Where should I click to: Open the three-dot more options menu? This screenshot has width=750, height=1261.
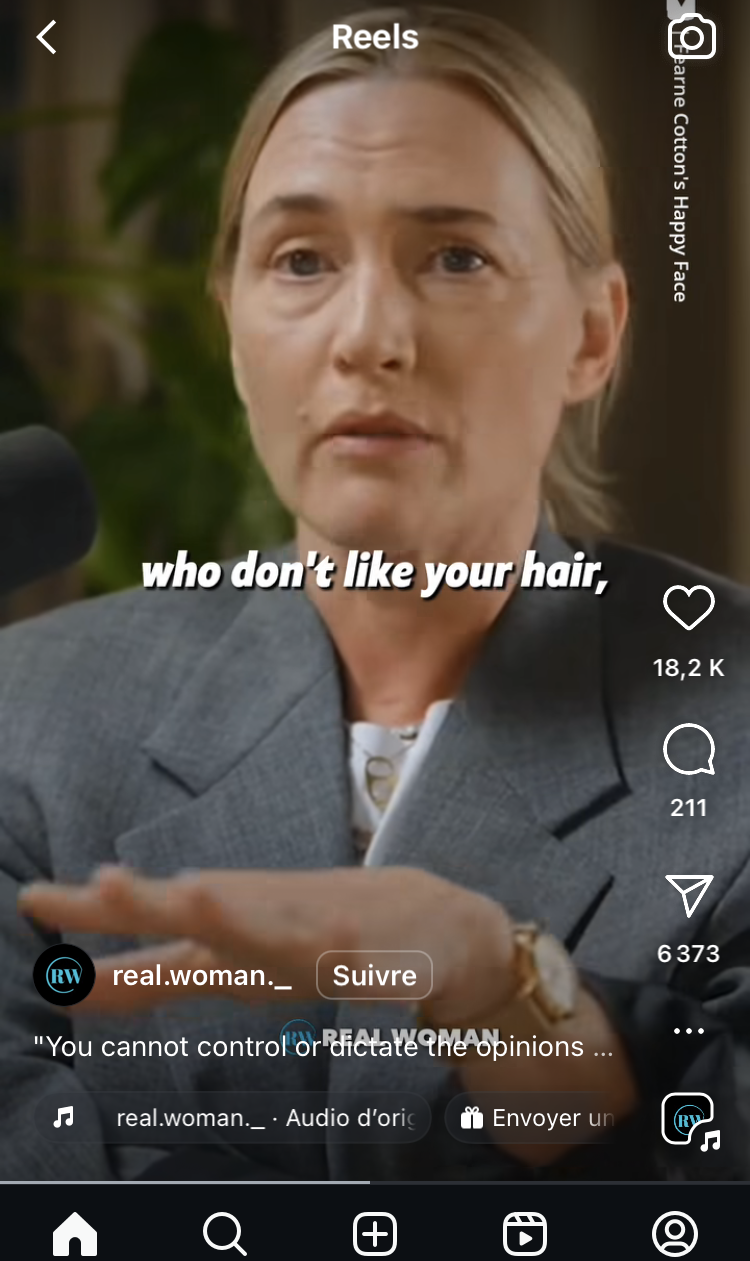(x=689, y=1031)
